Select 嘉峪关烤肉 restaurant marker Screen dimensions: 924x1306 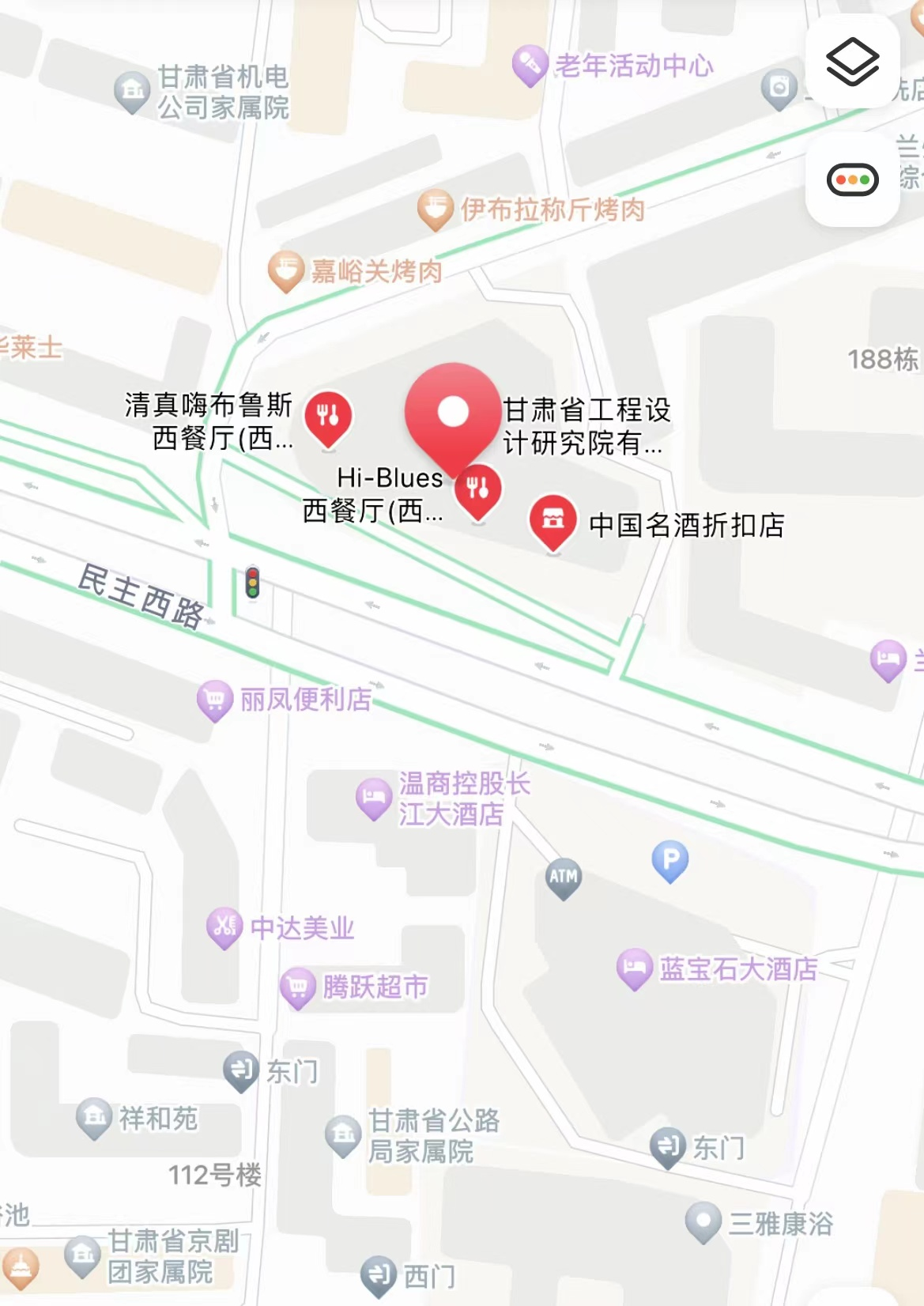pyautogui.click(x=285, y=270)
